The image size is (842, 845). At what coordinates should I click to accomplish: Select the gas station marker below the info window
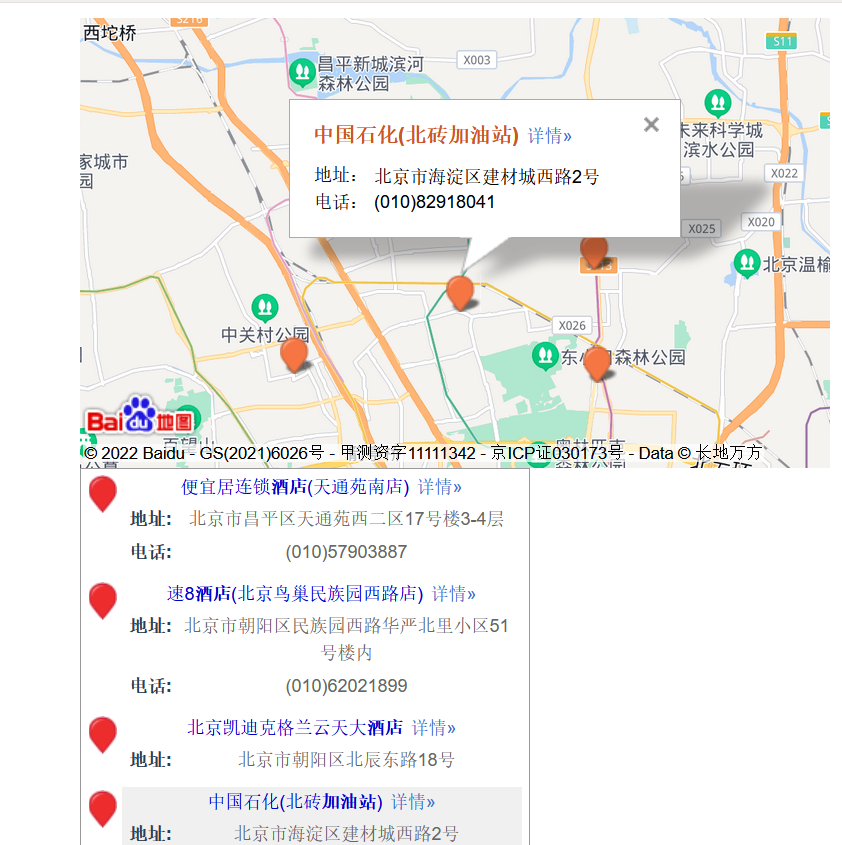pyautogui.click(x=460, y=293)
